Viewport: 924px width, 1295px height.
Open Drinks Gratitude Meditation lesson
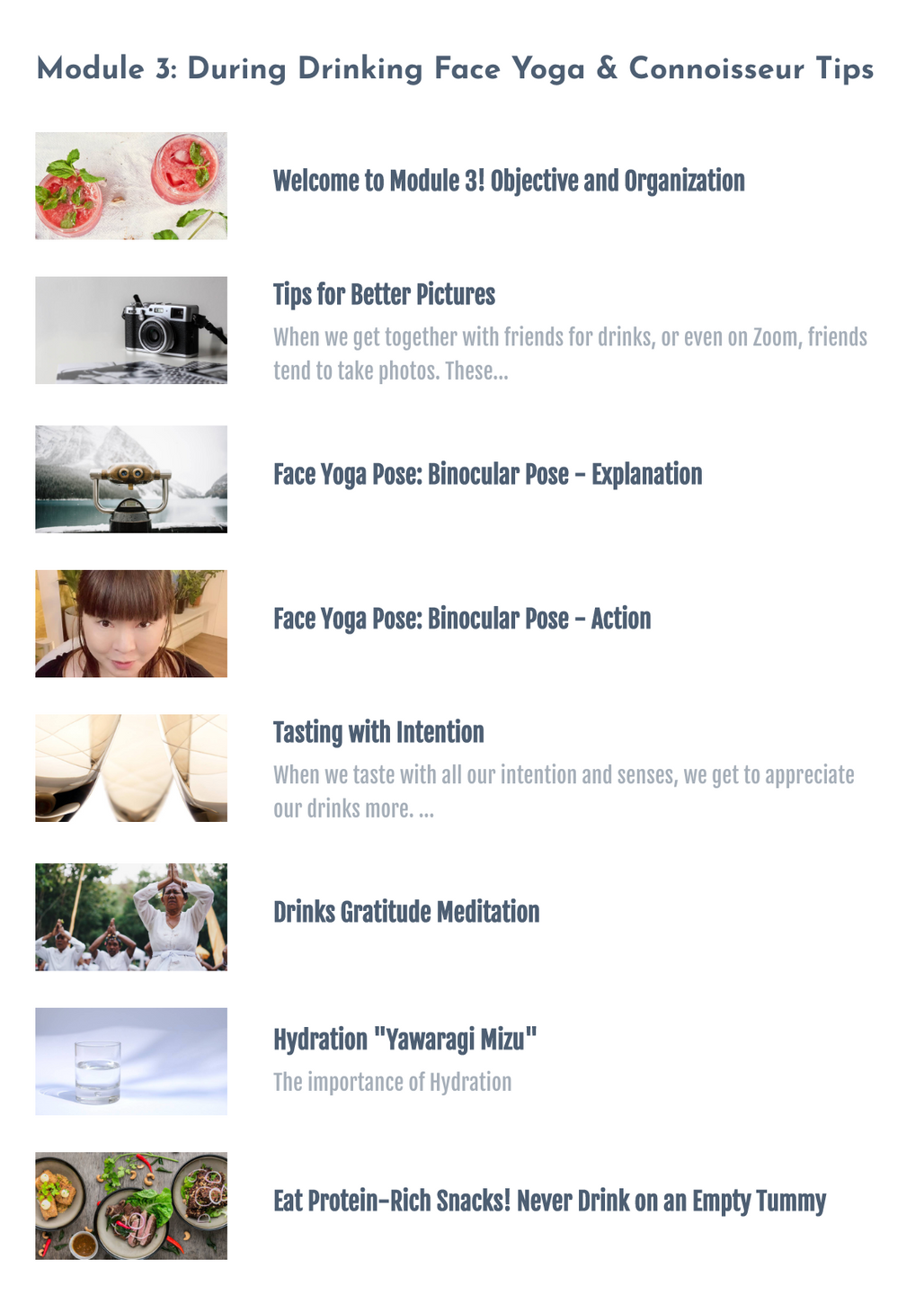point(406,913)
